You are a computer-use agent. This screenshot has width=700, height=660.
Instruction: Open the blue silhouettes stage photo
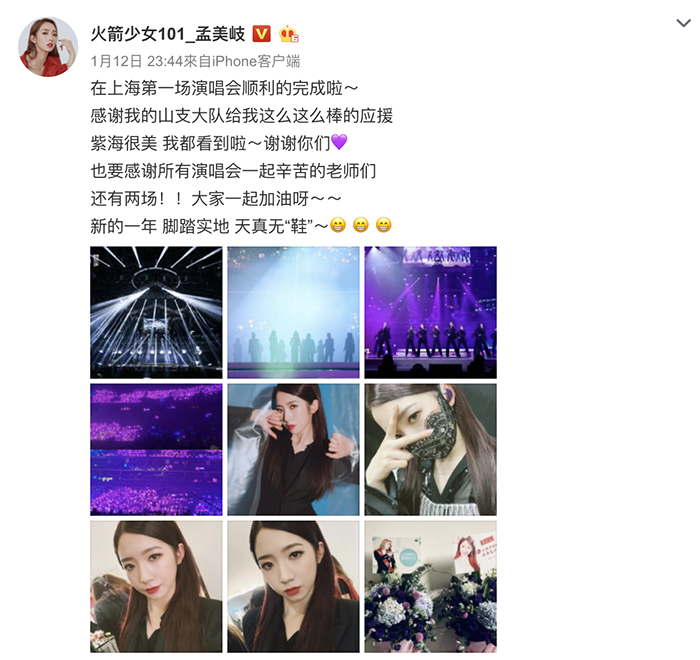coord(293,312)
